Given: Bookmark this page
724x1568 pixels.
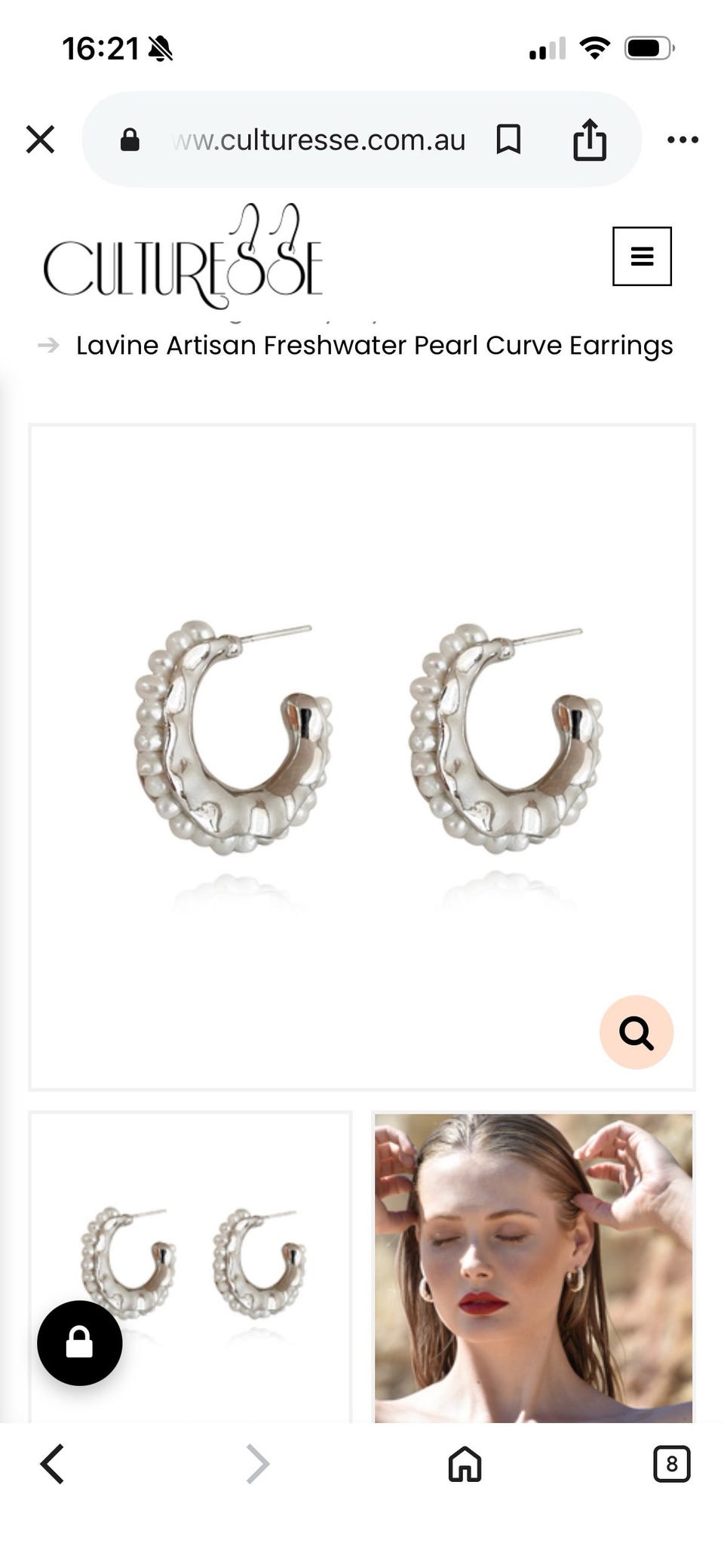Looking at the screenshot, I should click(508, 140).
